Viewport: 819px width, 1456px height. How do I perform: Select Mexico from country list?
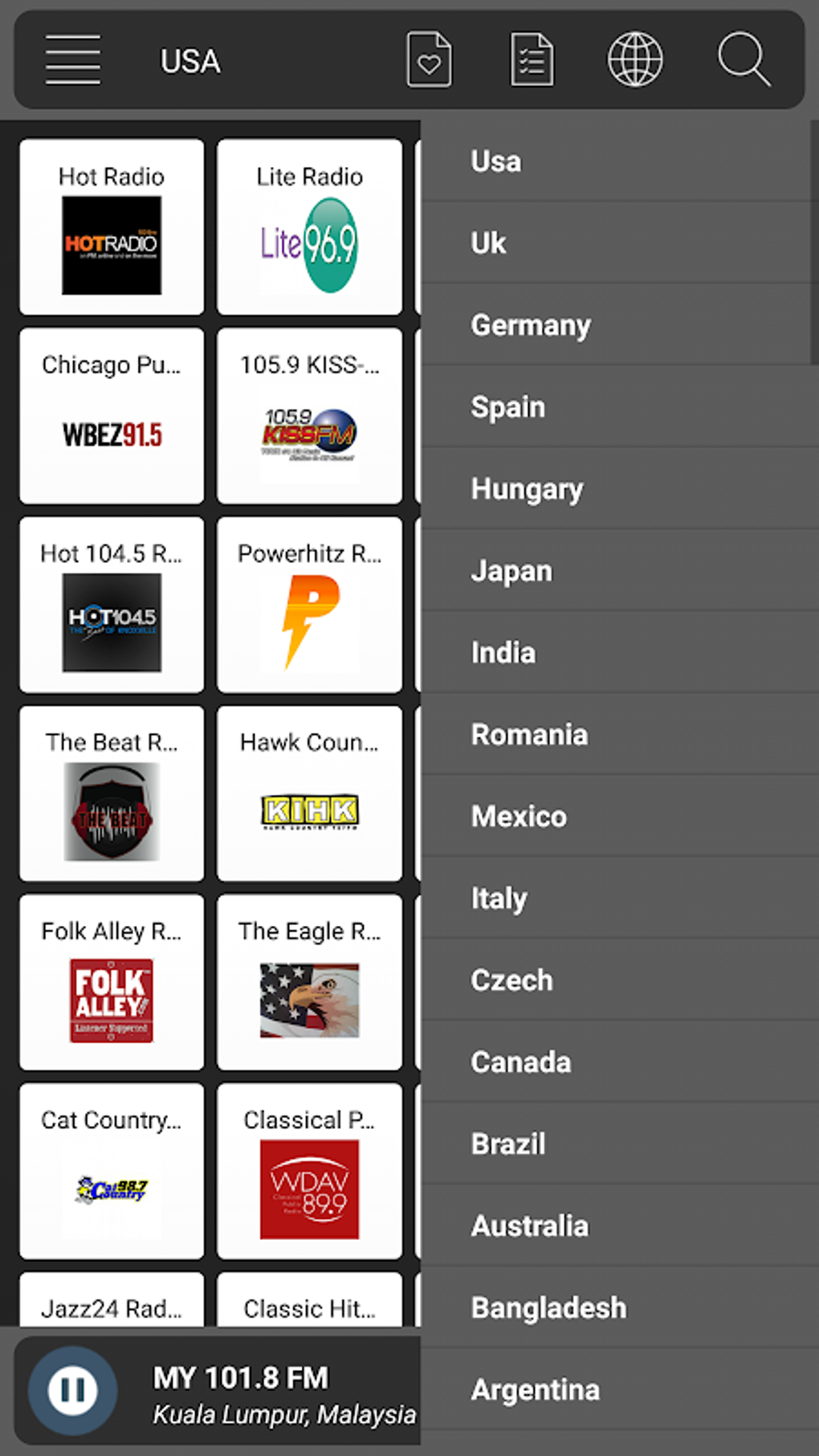click(x=619, y=816)
